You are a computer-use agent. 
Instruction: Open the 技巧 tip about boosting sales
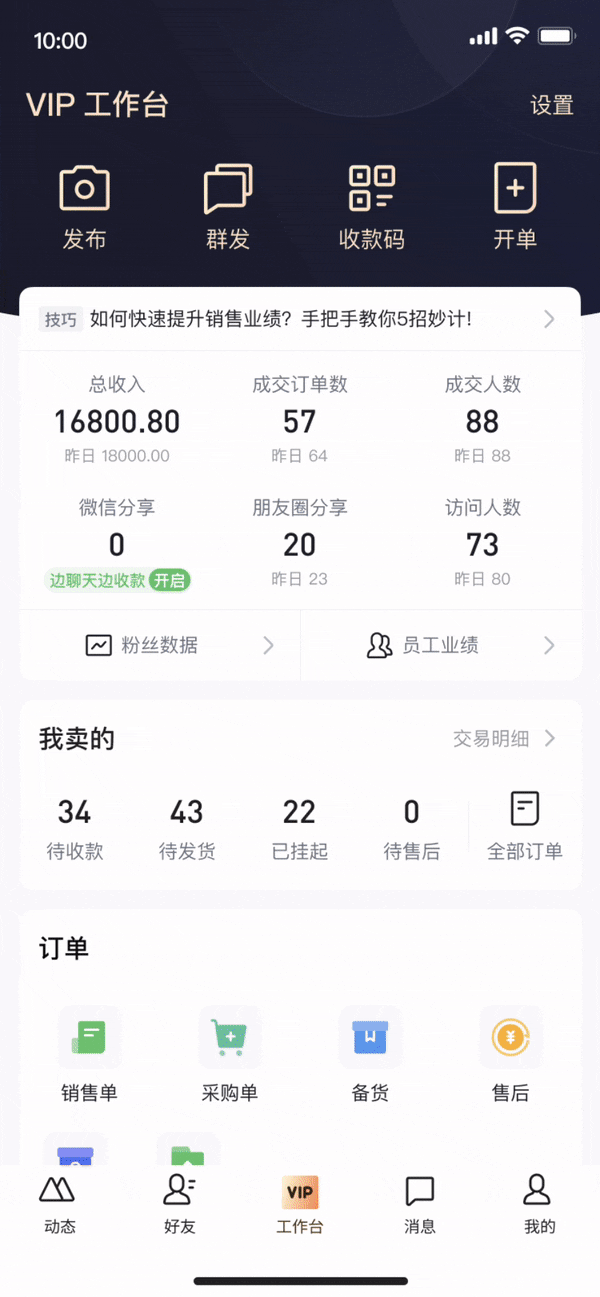point(300,319)
